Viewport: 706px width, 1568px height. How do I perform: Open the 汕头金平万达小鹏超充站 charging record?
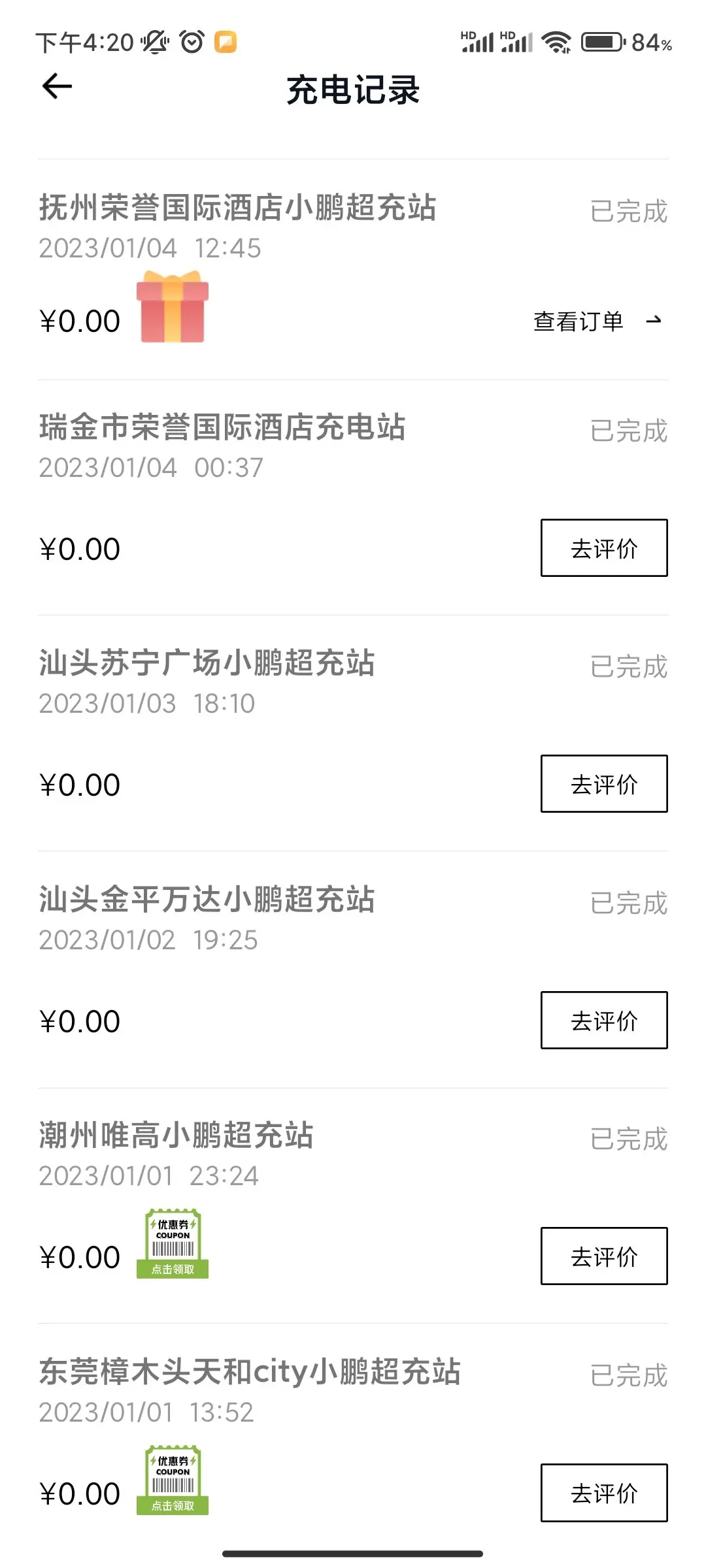(353, 970)
